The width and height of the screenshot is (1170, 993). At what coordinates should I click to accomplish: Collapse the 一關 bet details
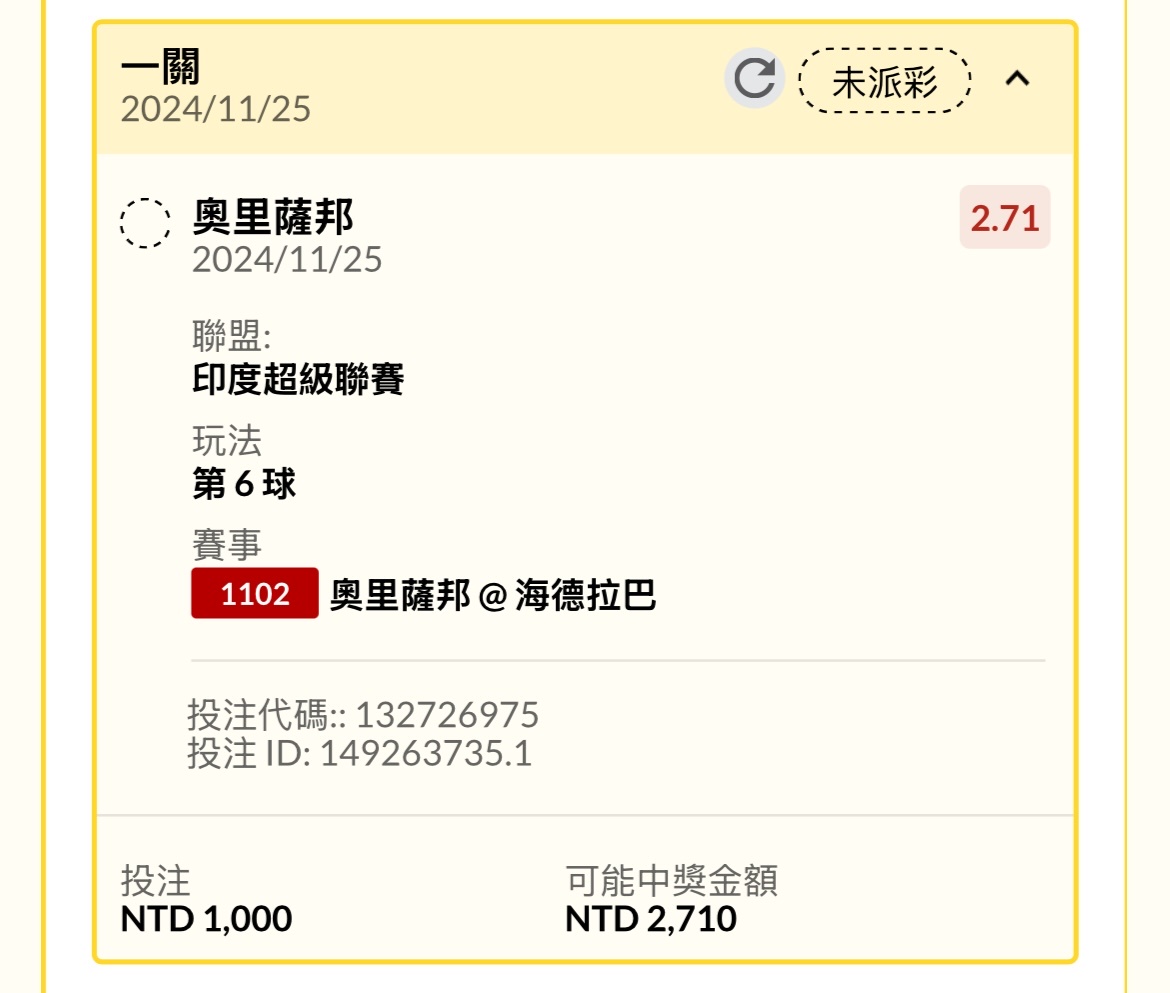click(1017, 79)
